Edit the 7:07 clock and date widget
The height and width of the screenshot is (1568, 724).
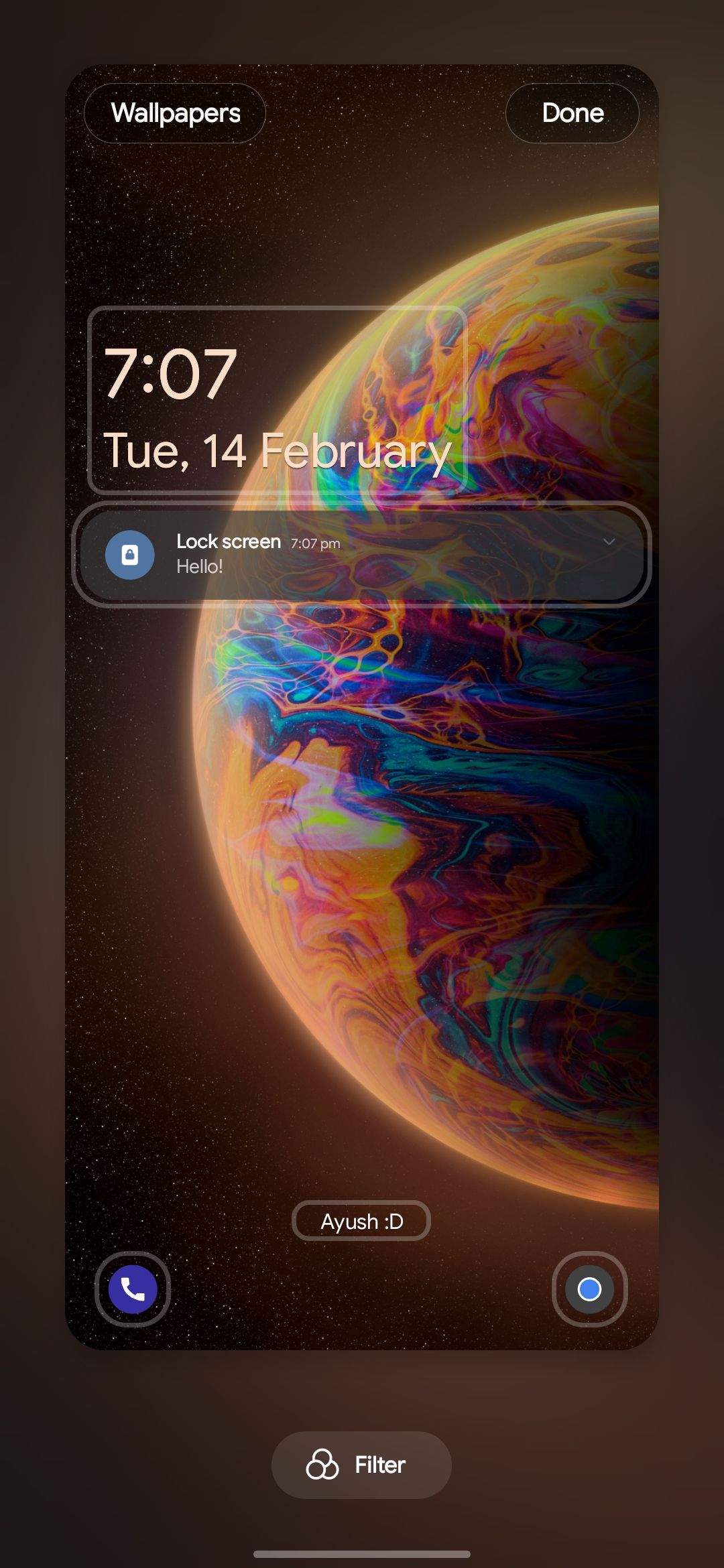(277, 401)
